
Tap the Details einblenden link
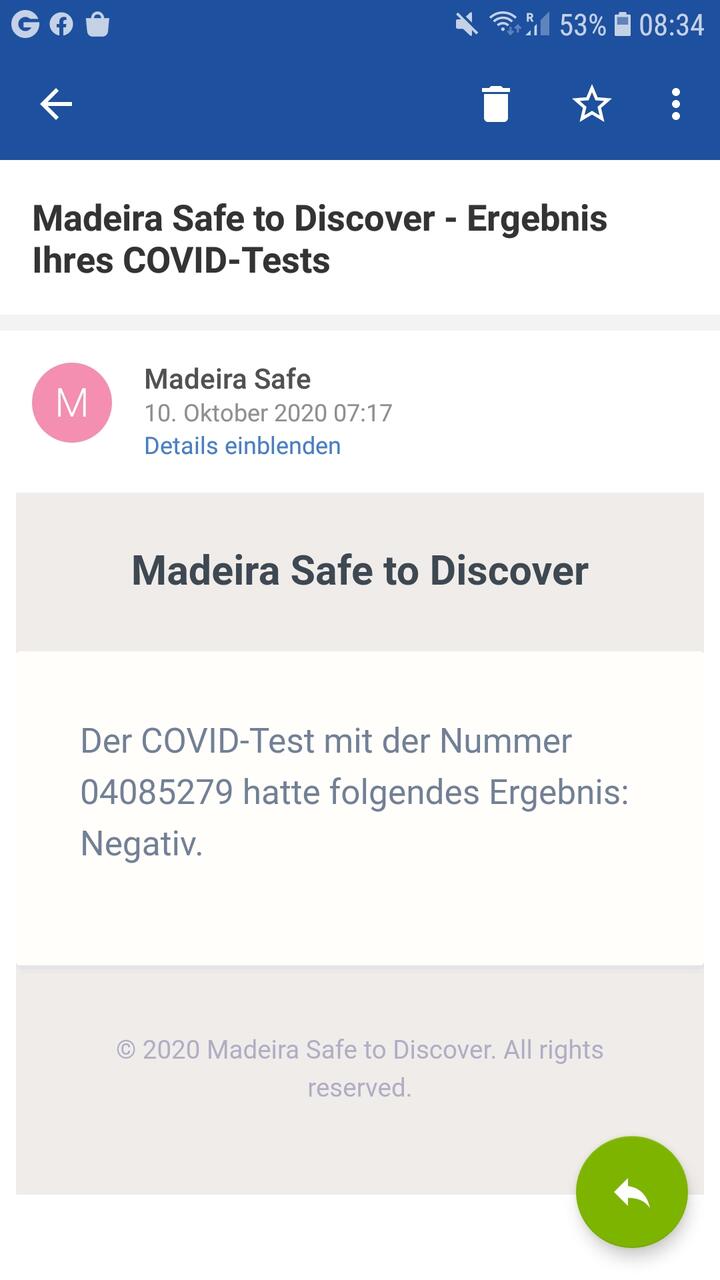tap(243, 446)
